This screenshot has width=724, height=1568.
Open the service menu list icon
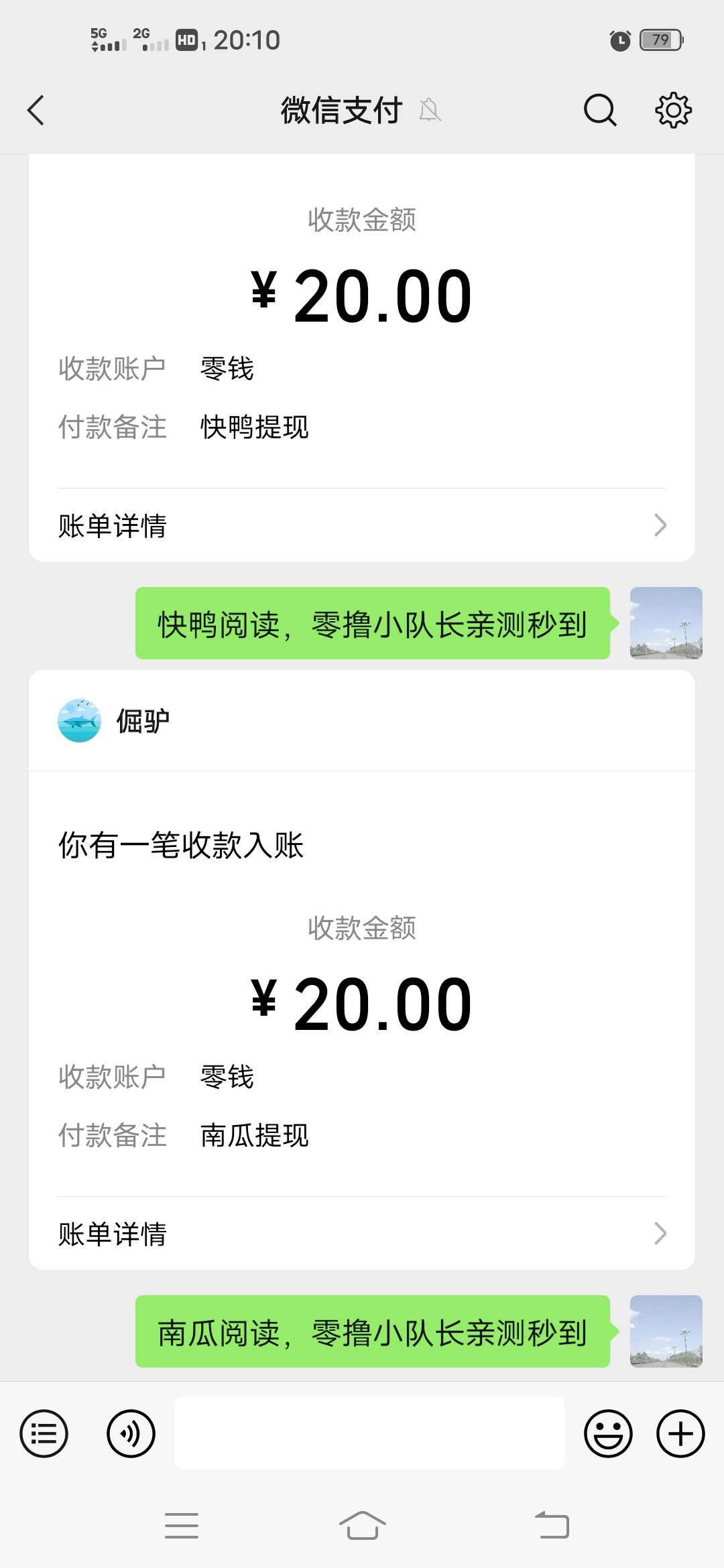pos(44,1433)
